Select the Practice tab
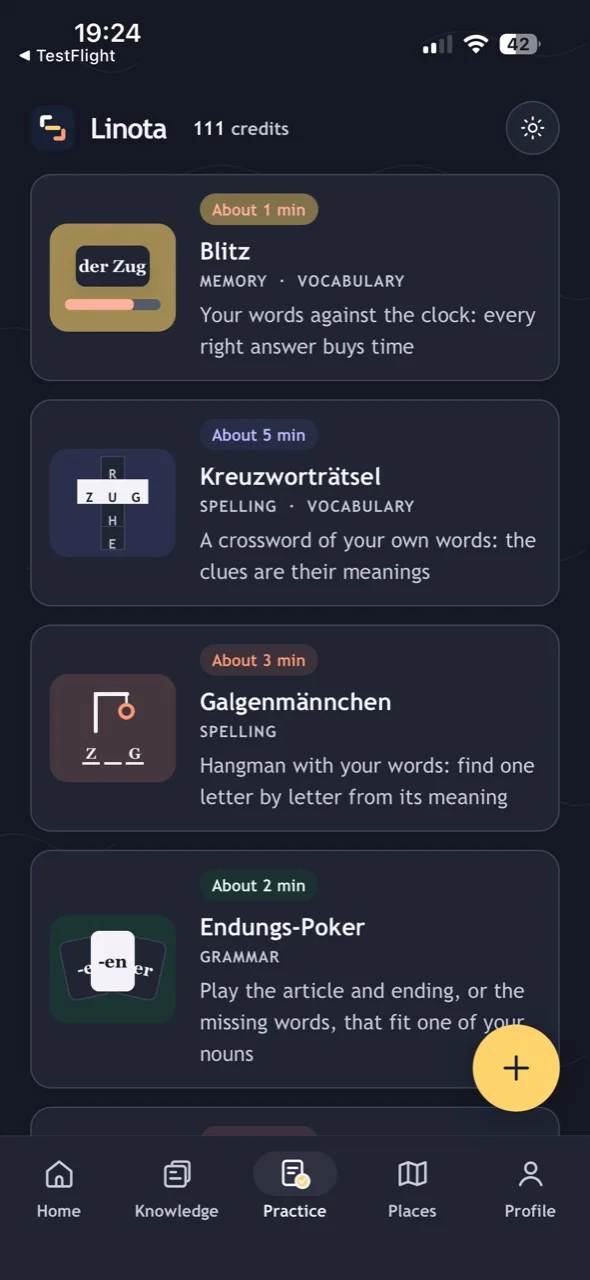This screenshot has width=590, height=1280. pos(295,1188)
